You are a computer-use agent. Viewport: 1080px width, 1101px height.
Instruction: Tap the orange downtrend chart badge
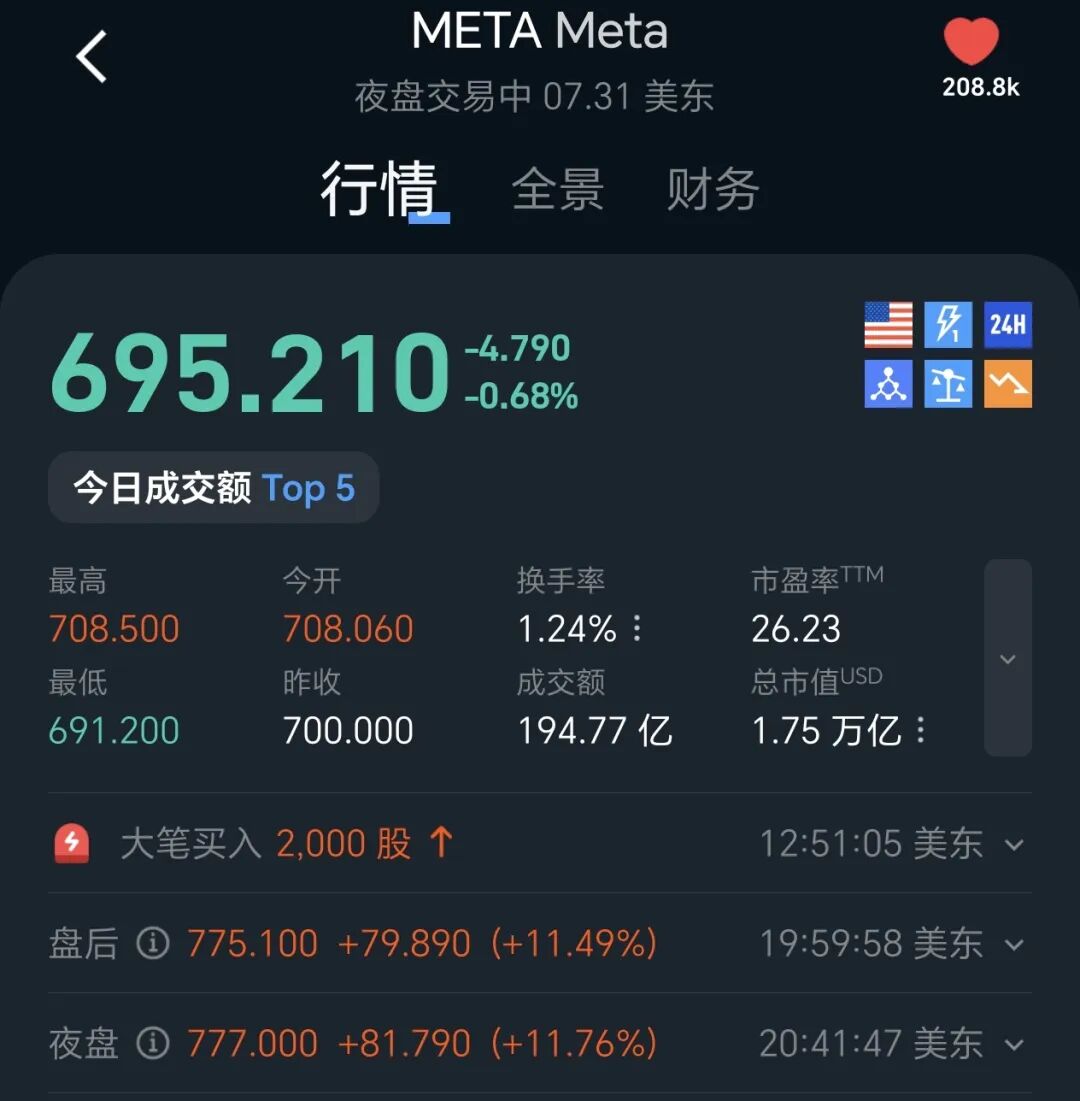tap(1007, 384)
